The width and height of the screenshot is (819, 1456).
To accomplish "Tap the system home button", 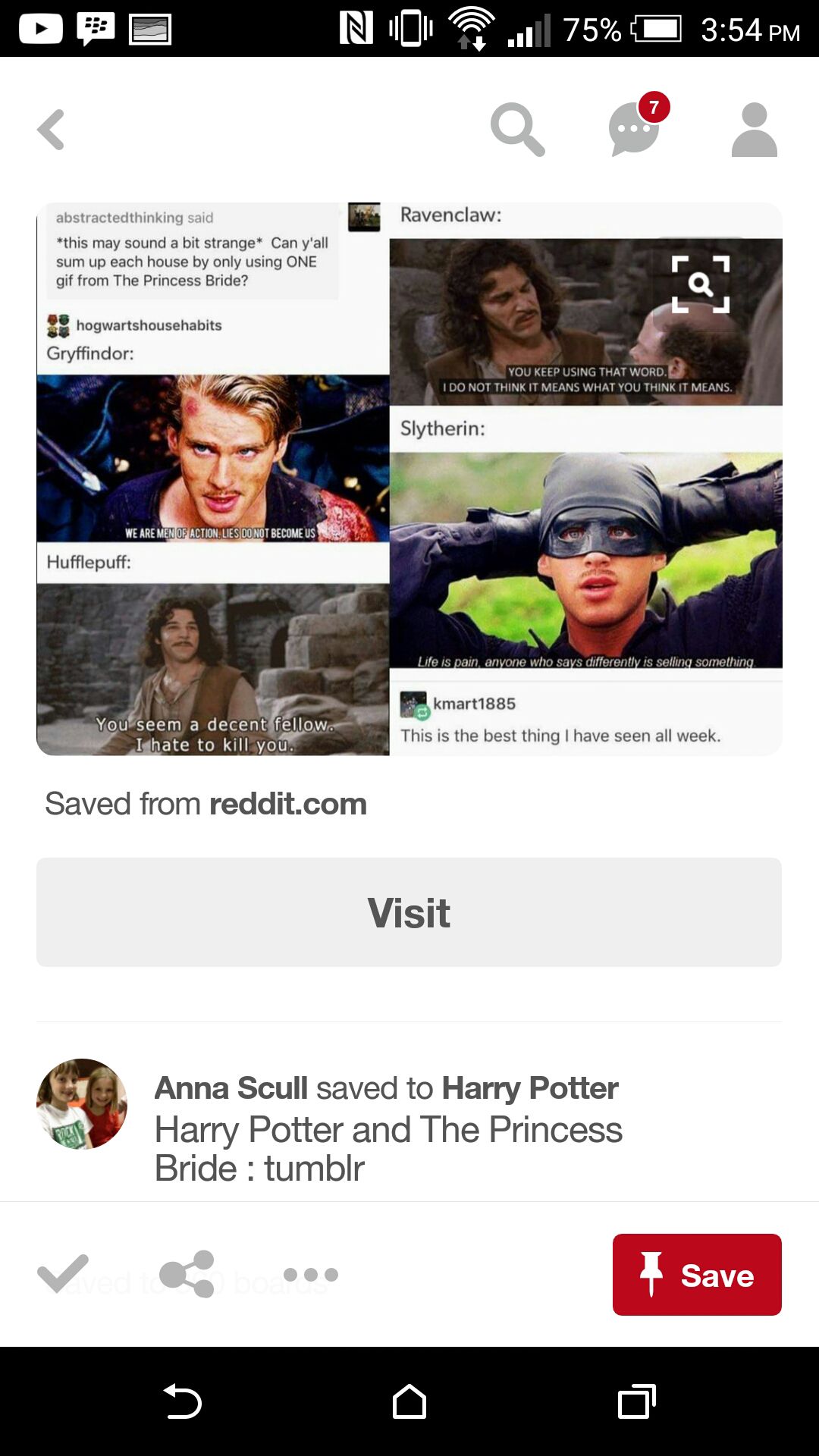I will (x=409, y=1401).
